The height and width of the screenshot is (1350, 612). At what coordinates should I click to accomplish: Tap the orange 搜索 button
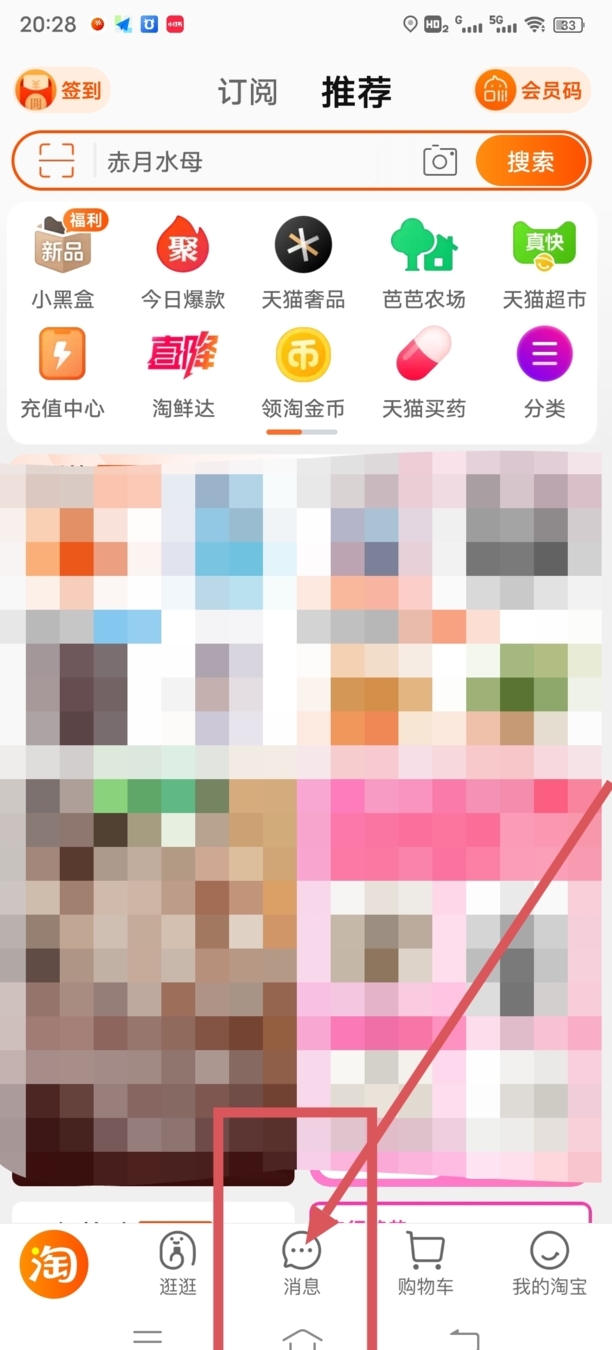(530, 161)
